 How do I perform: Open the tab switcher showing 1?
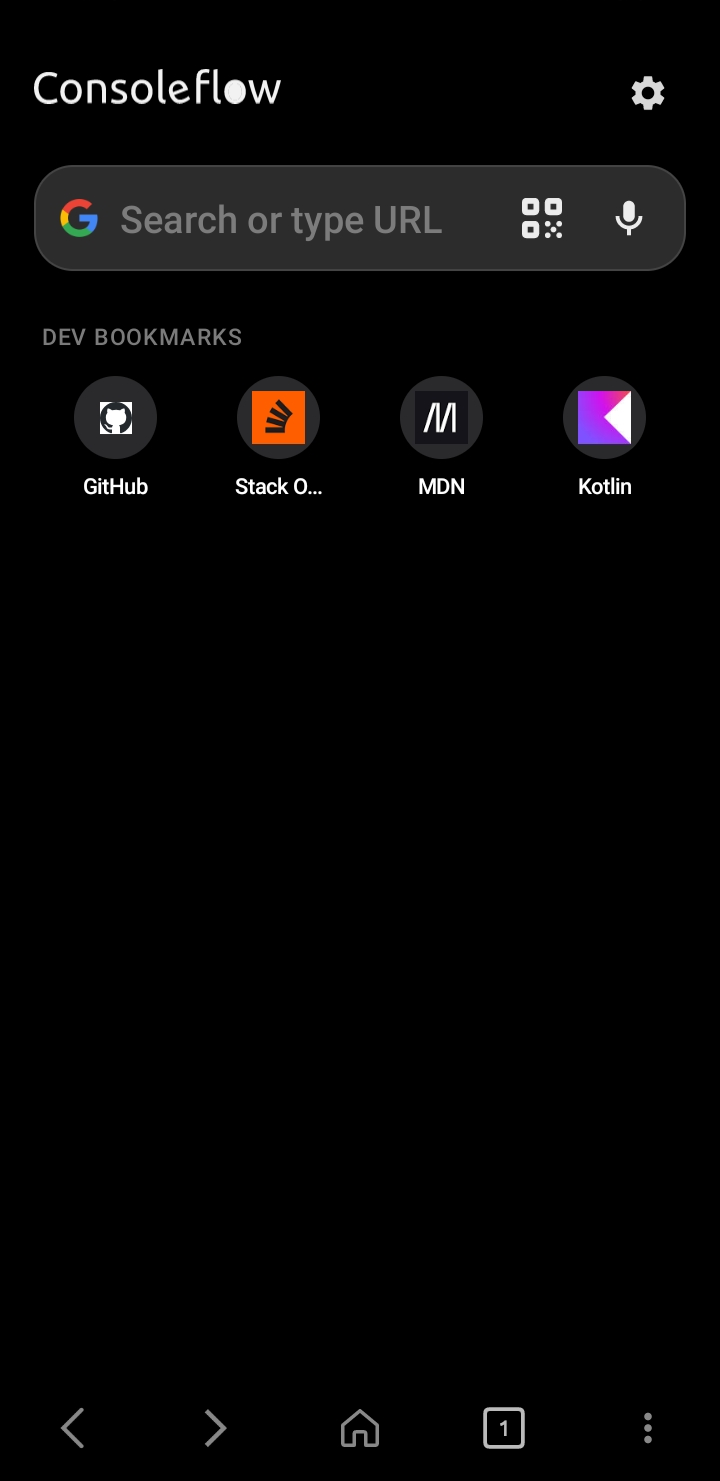pos(504,1428)
